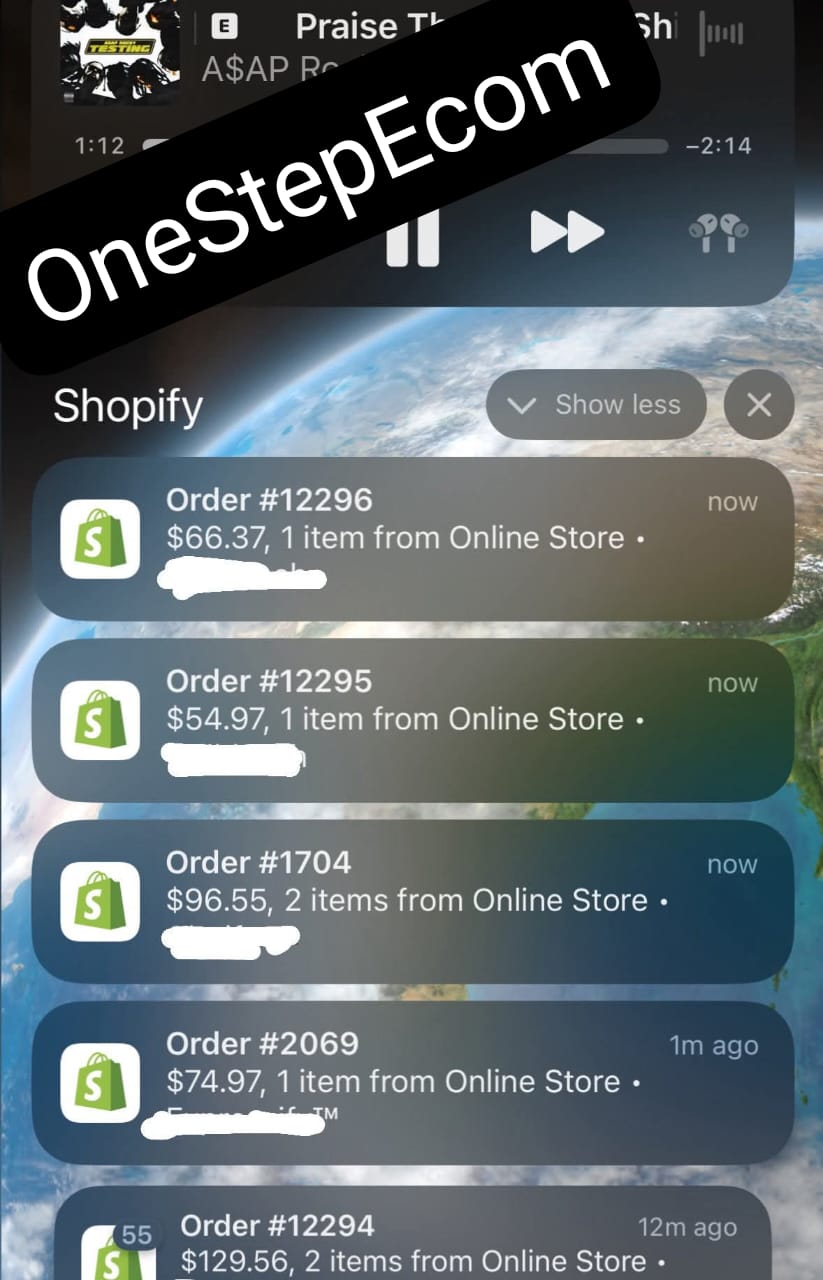Open the AirPods audio output picker
The height and width of the screenshot is (1280, 823).
click(718, 232)
